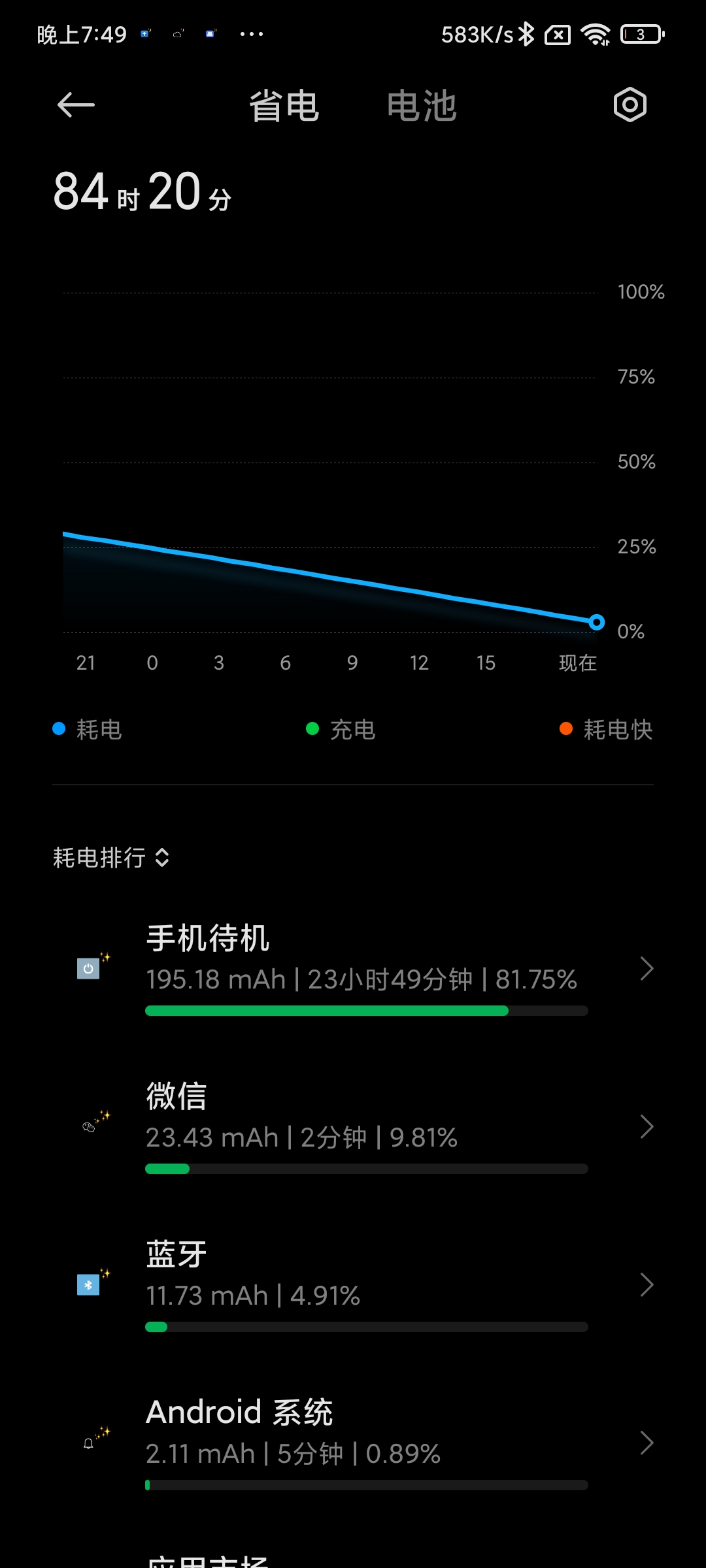The width and height of the screenshot is (706, 1568).
Task: Go back using the arrow
Action: [76, 105]
